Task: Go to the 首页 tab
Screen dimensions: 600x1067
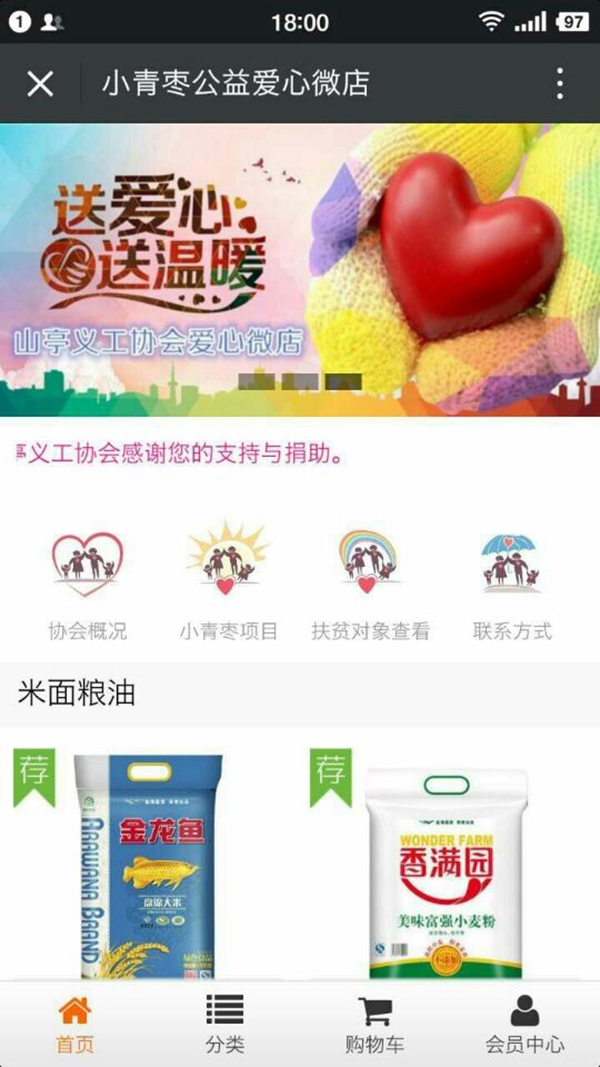Action: (x=75, y=1024)
